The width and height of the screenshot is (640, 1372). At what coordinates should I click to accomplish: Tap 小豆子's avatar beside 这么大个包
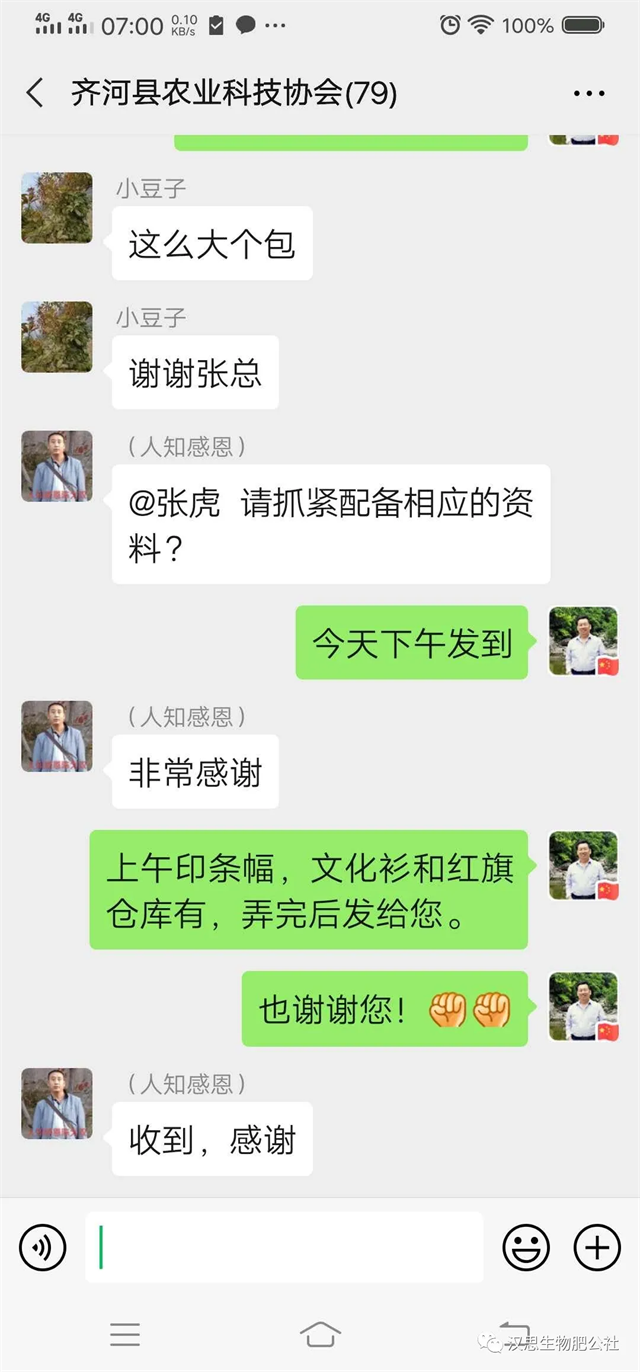[57, 208]
